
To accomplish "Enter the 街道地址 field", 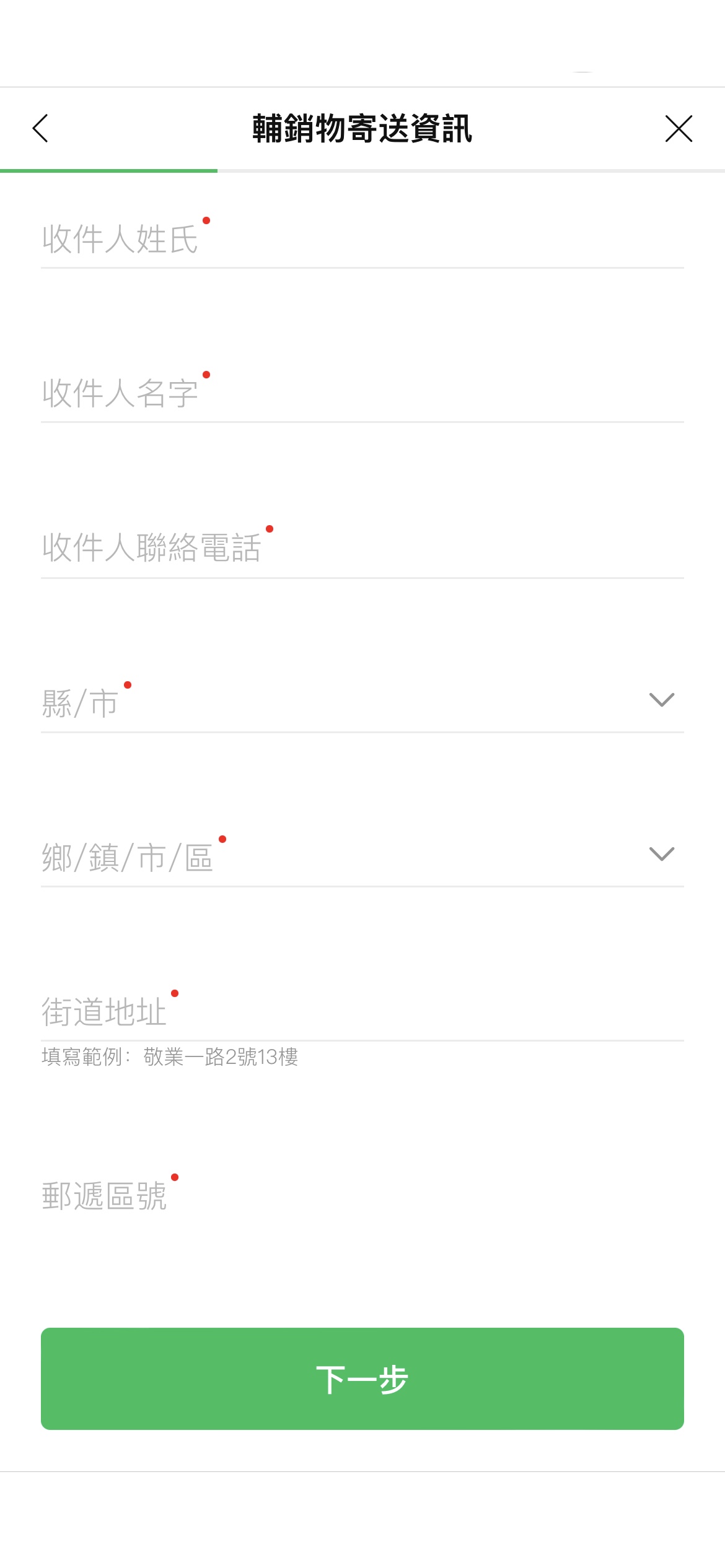I will [x=362, y=1011].
